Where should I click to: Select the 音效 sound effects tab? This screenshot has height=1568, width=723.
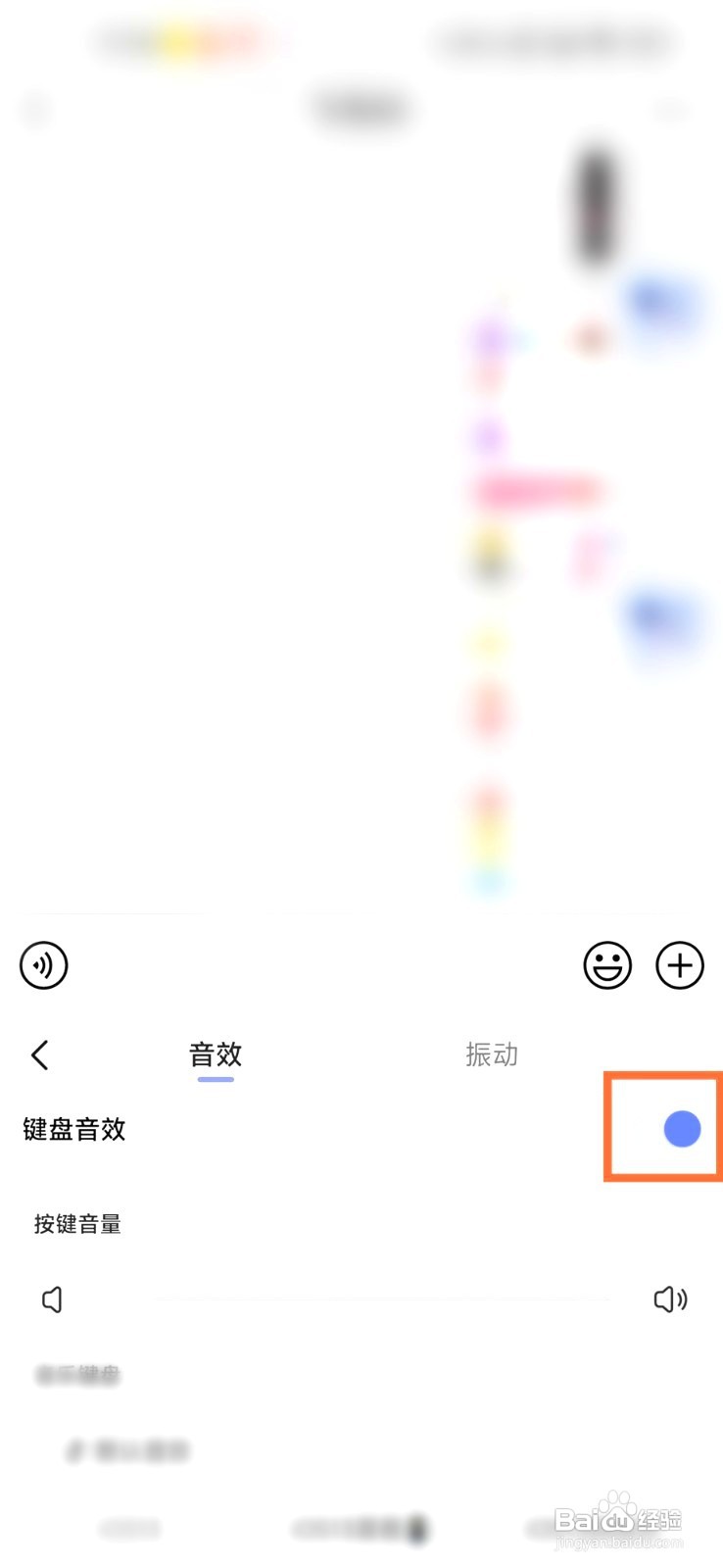(216, 1055)
